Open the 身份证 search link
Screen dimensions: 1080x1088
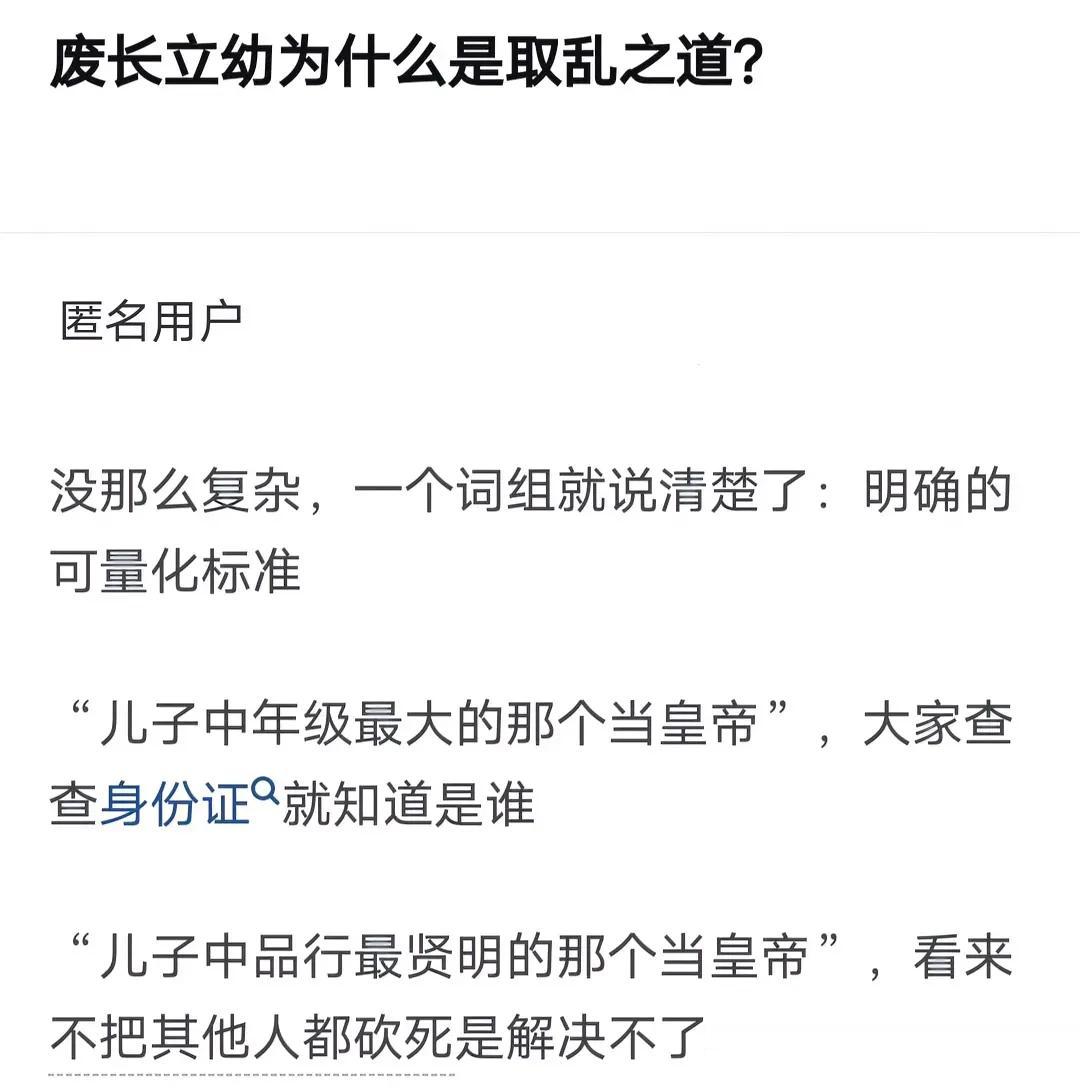pyautogui.click(x=175, y=806)
